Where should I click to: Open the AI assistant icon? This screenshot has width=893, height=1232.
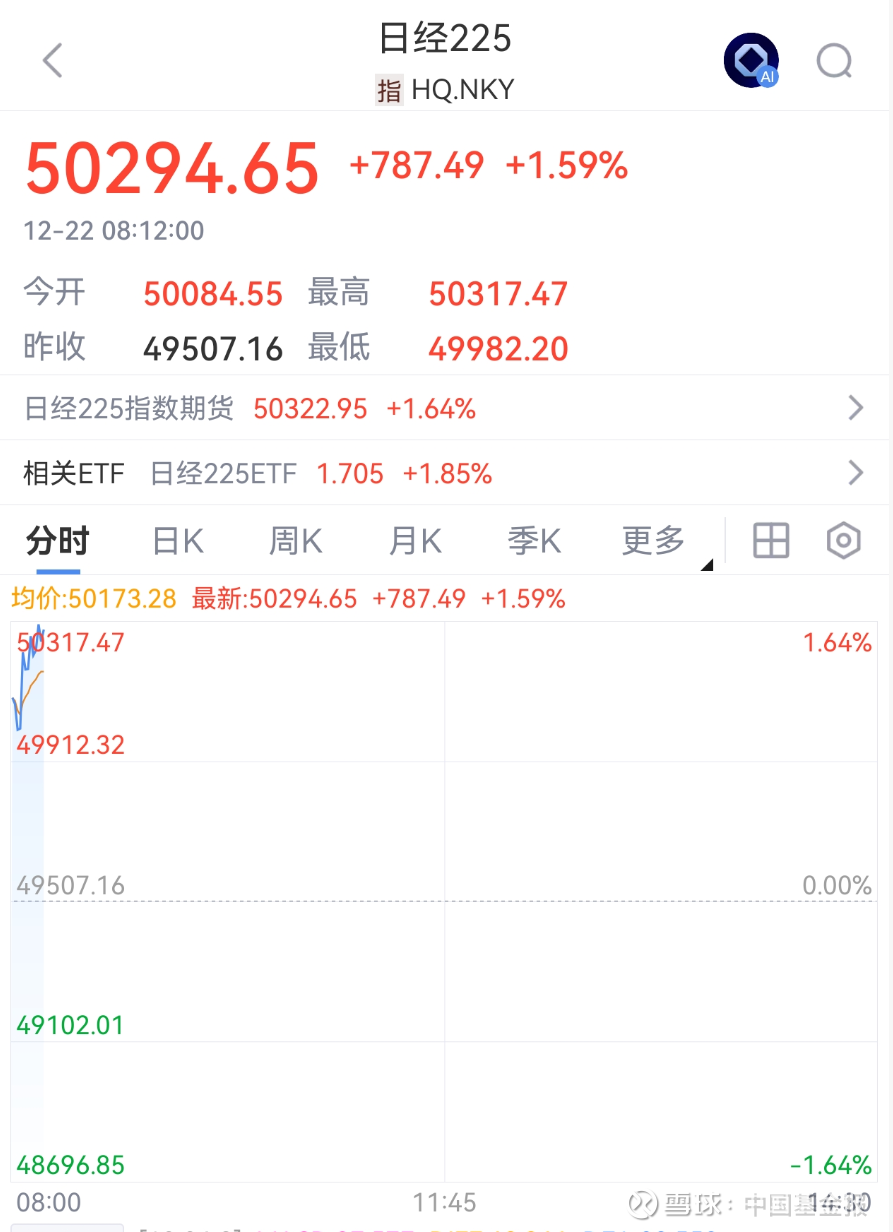tap(751, 60)
